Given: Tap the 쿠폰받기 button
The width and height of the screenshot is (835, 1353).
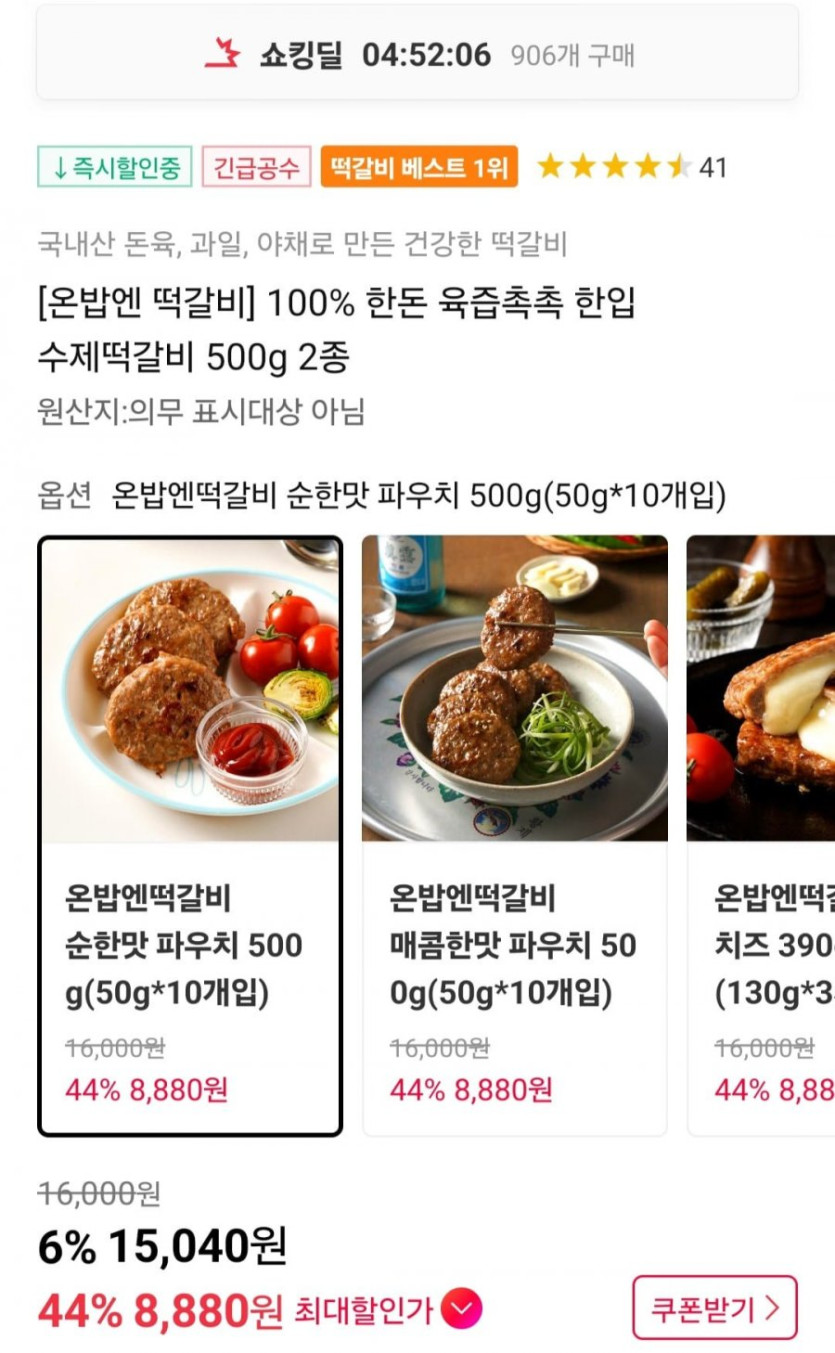Looking at the screenshot, I should coord(714,1307).
